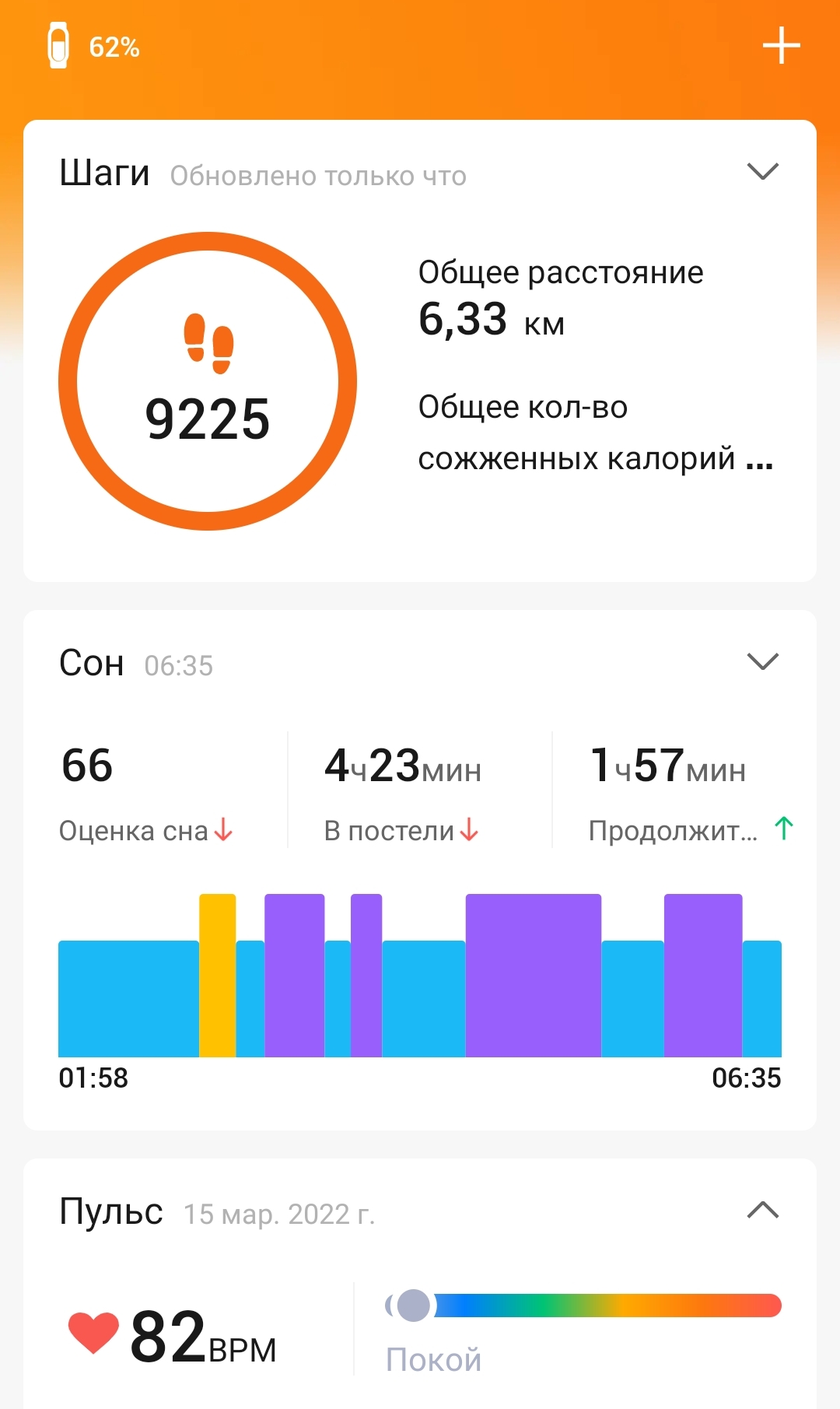Screen dimensions: 840x1409
Task: Open the 82 BPM heart rate details
Action: tap(173, 1335)
